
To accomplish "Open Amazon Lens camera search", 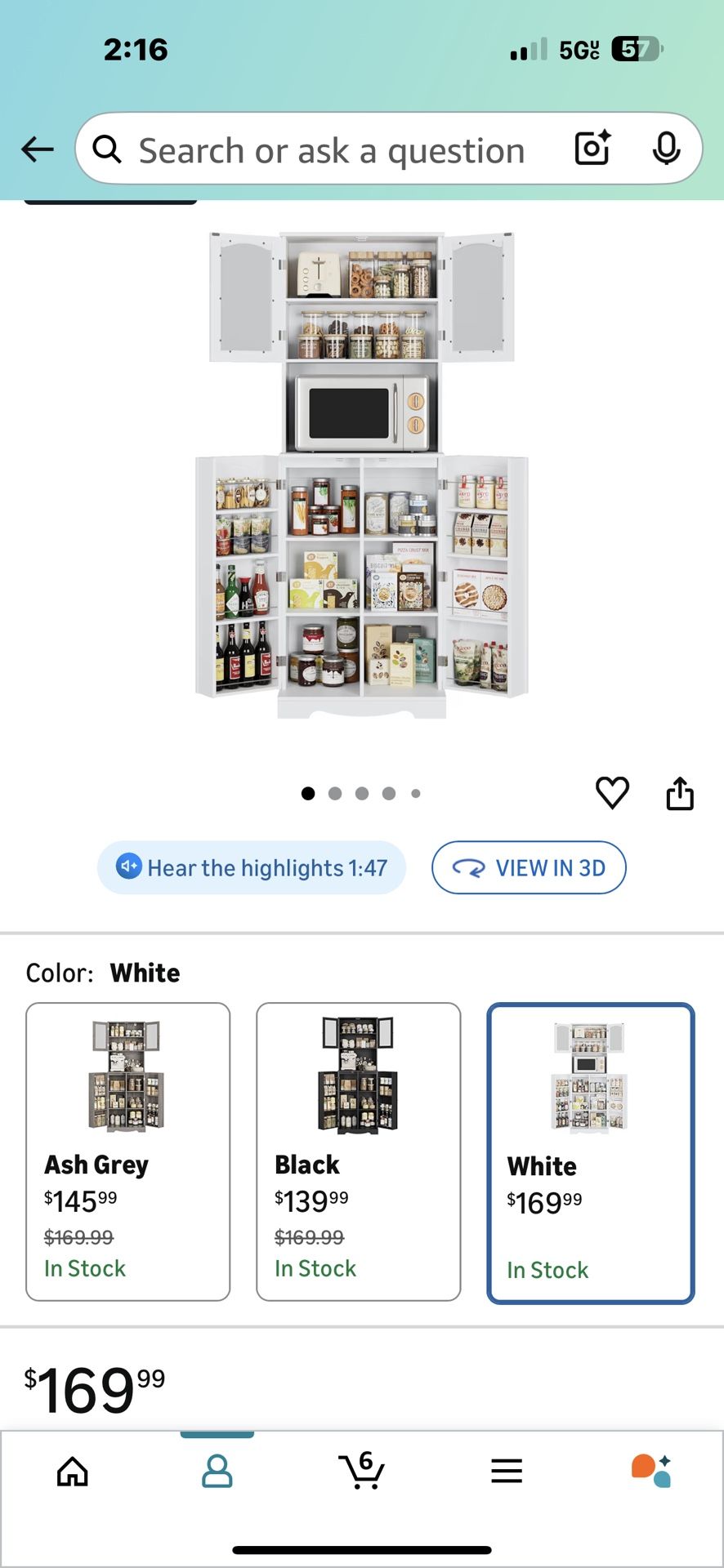I will [x=591, y=149].
